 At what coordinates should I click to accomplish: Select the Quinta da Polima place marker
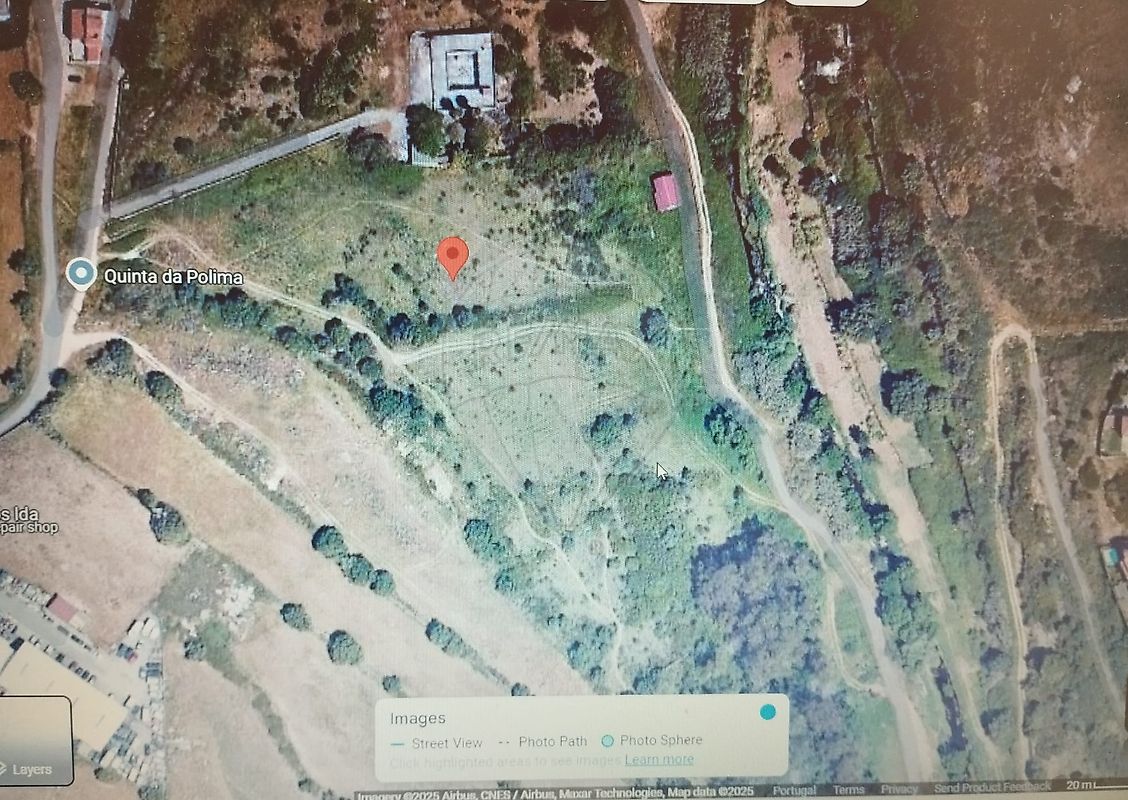[81, 273]
